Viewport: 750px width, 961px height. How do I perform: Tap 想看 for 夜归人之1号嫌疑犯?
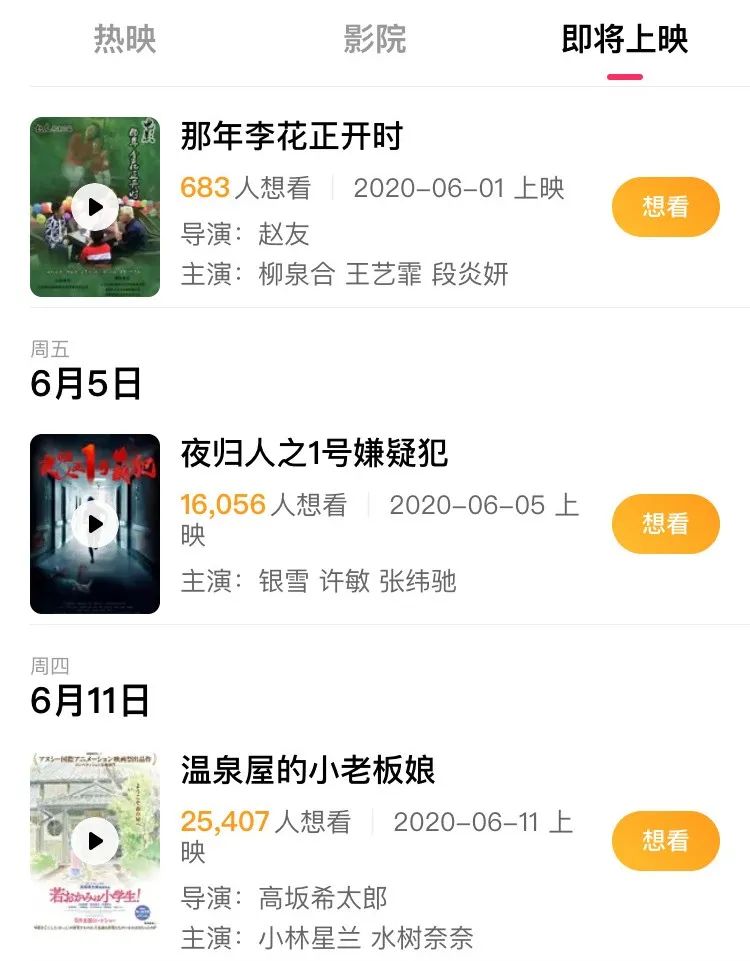pos(666,523)
